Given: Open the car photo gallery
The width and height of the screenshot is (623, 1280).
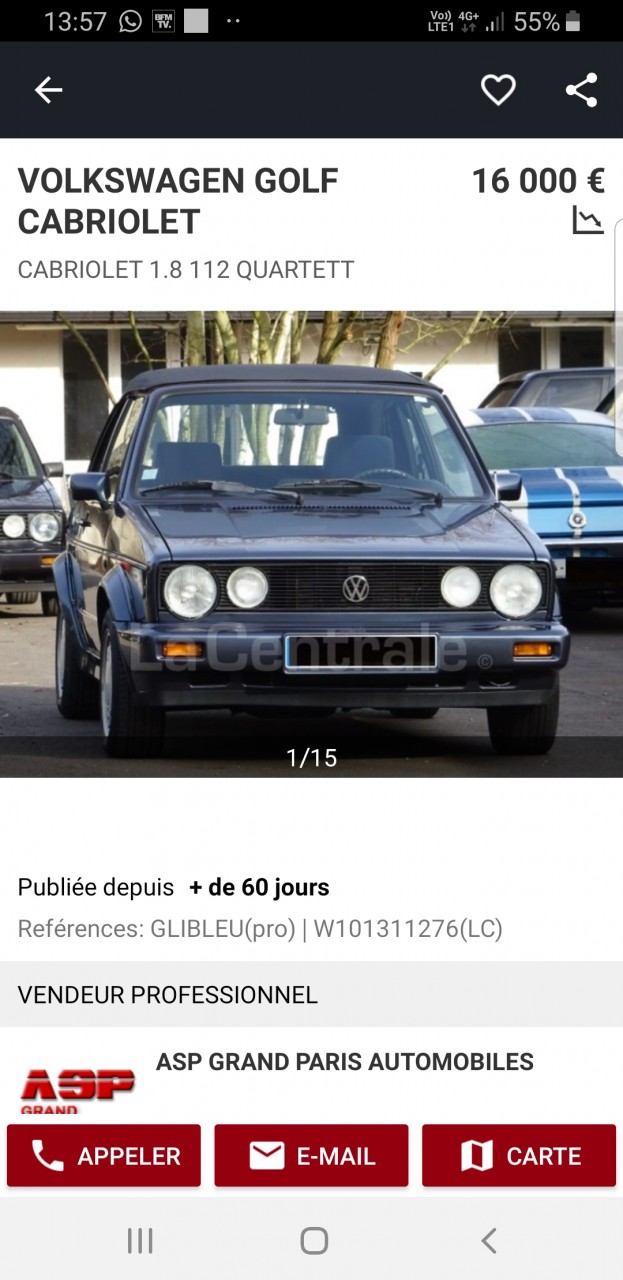Looking at the screenshot, I should (311, 544).
